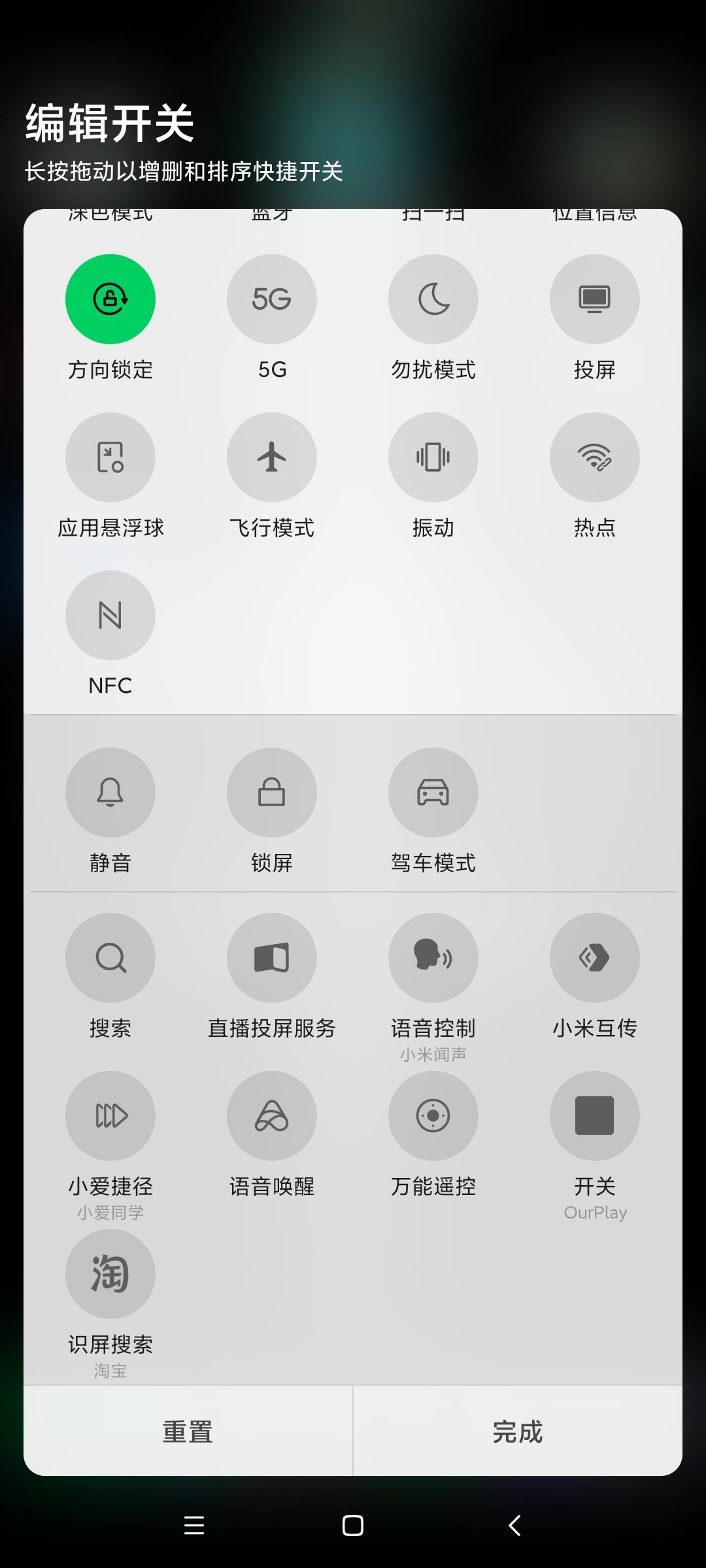Tap the 驾车模式 car tile

click(433, 792)
